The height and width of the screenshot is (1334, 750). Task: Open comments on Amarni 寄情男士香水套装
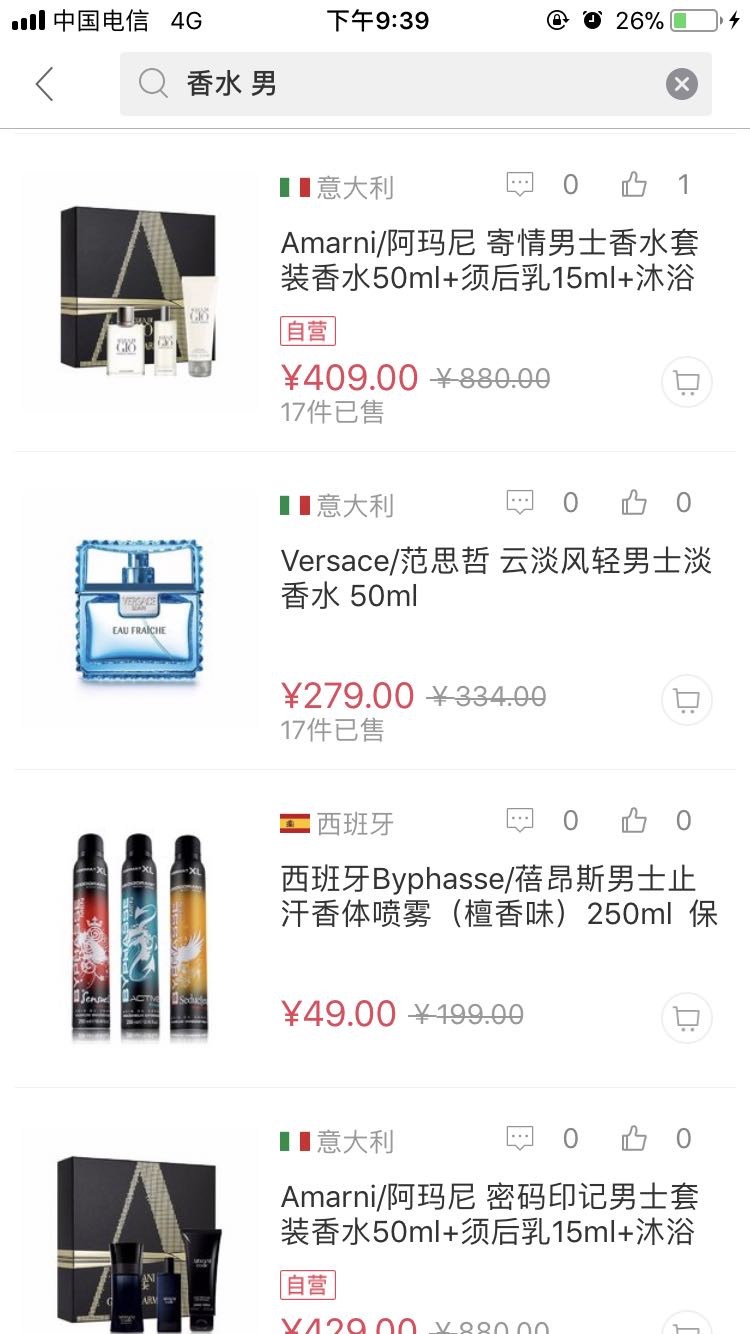[520, 184]
